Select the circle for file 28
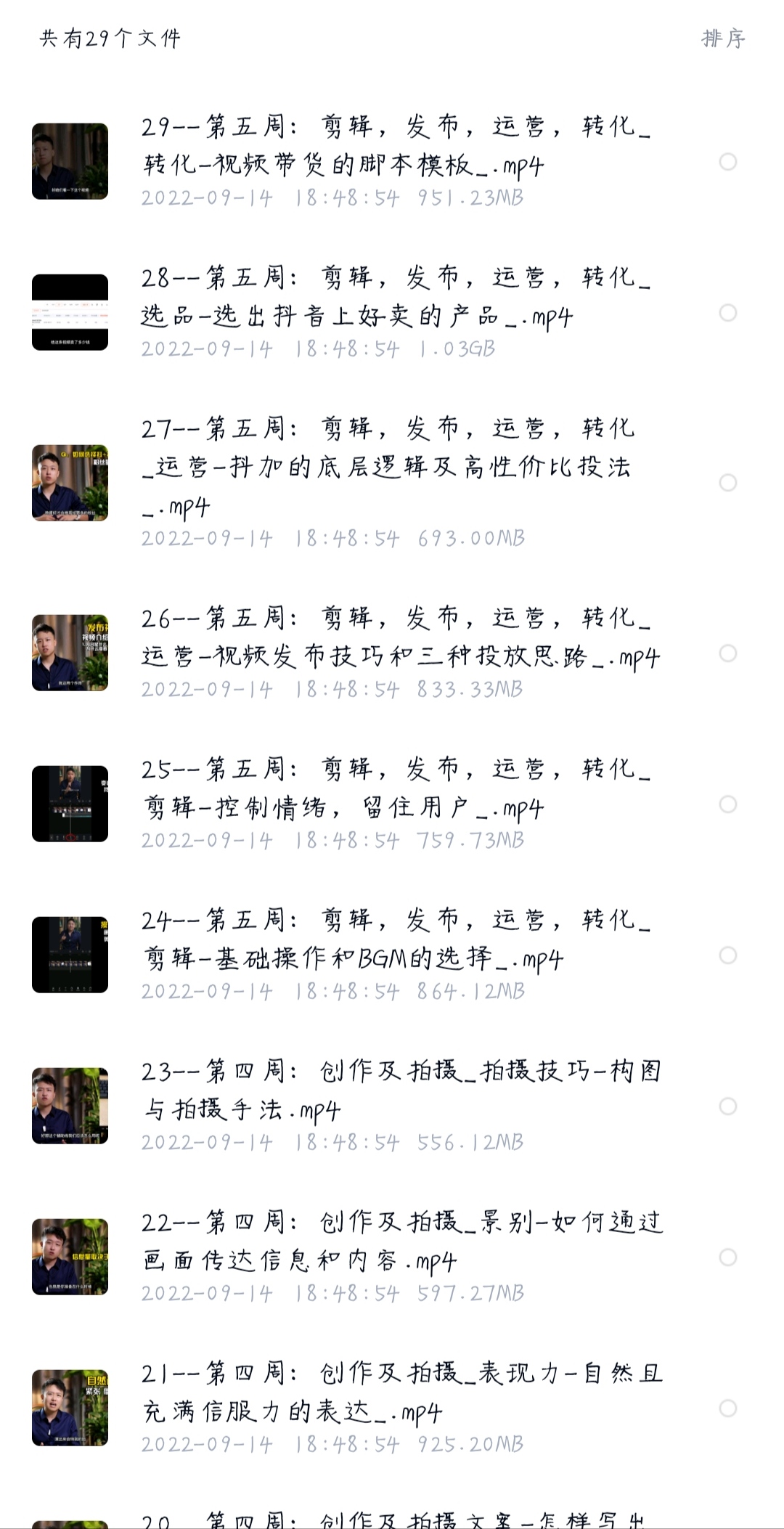The image size is (784, 1529). click(727, 312)
